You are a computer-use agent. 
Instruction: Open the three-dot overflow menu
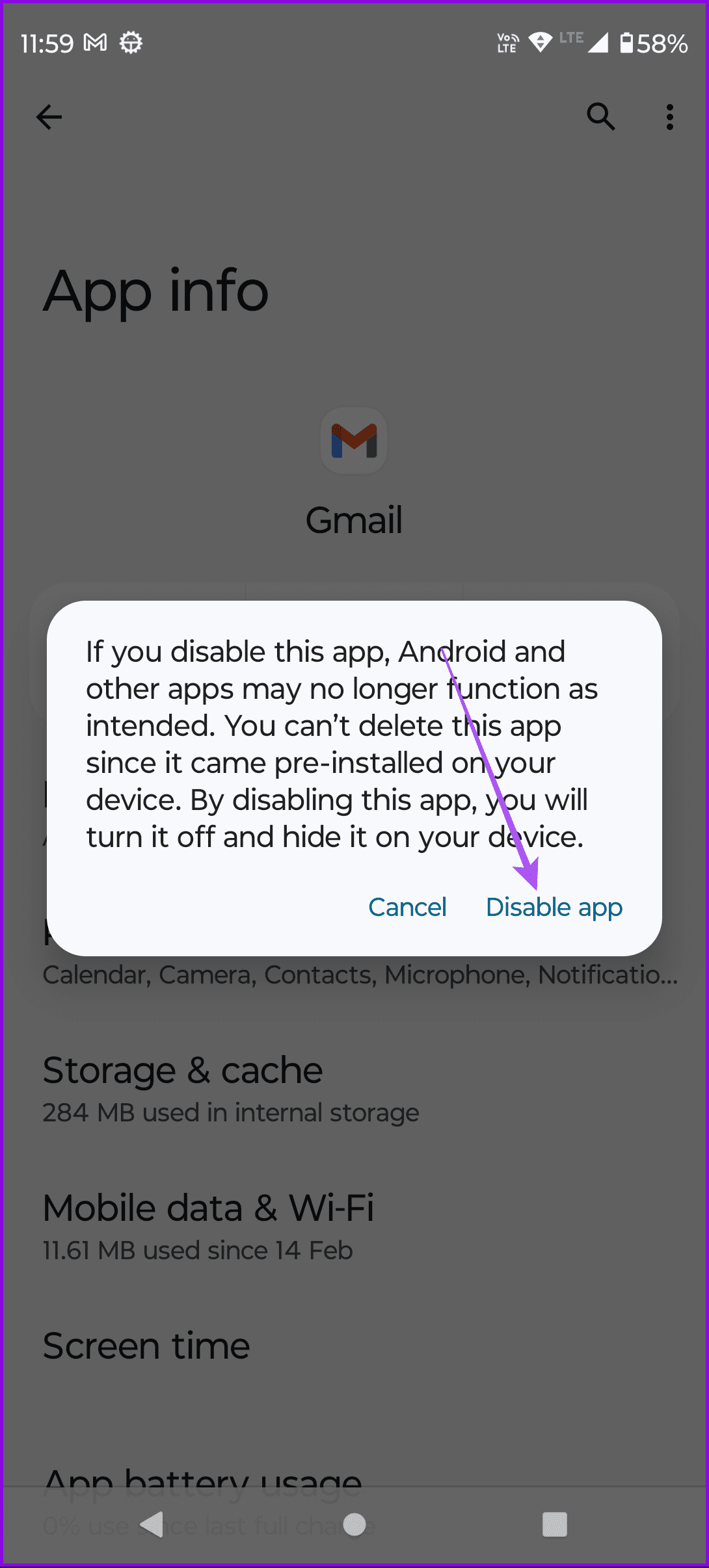669,117
